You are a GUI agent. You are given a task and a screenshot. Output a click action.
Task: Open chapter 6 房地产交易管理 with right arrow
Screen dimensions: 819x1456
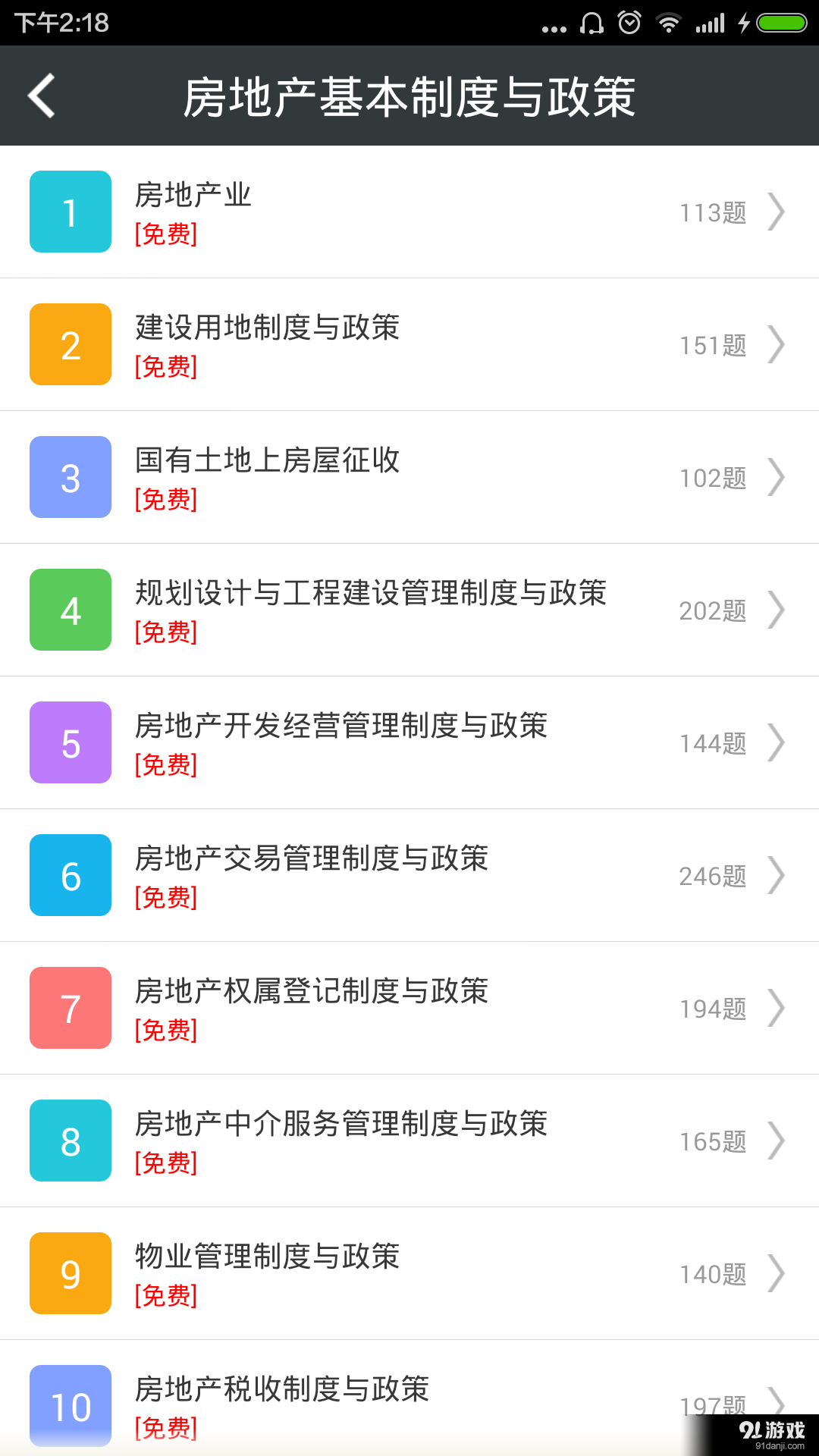click(x=778, y=875)
